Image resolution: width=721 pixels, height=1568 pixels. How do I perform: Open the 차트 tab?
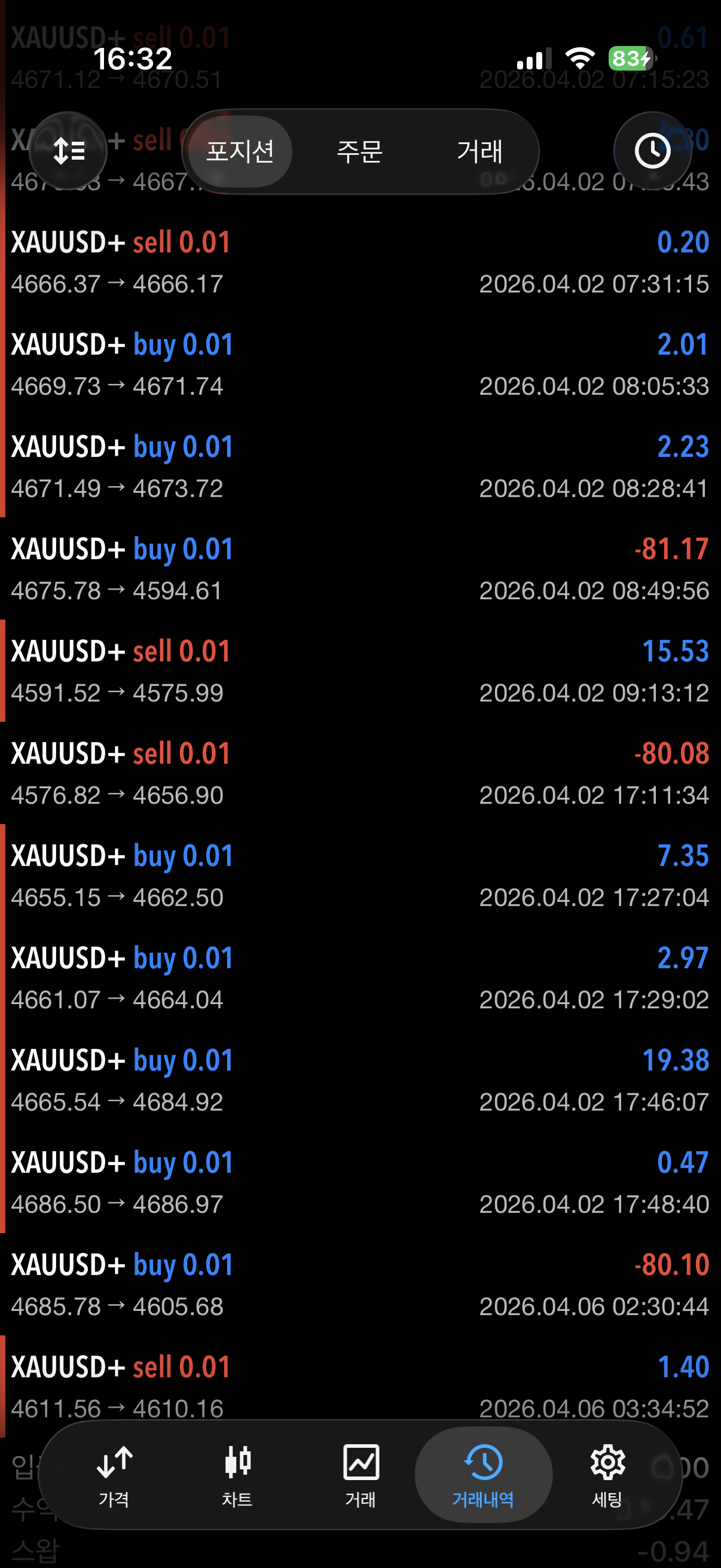click(237, 1475)
